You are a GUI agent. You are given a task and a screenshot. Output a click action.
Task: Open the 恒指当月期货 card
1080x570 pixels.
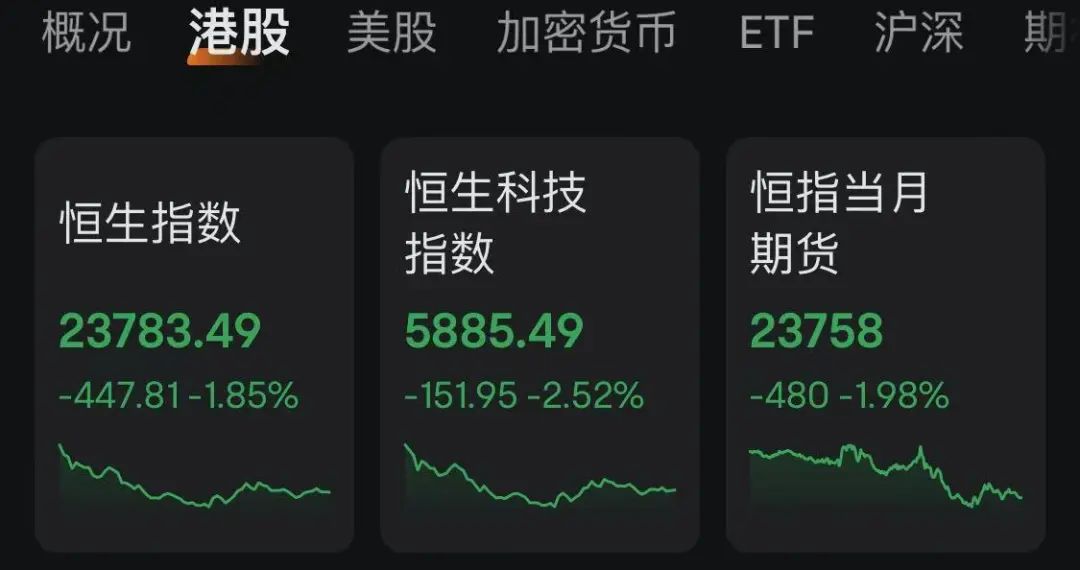[x=885, y=344]
